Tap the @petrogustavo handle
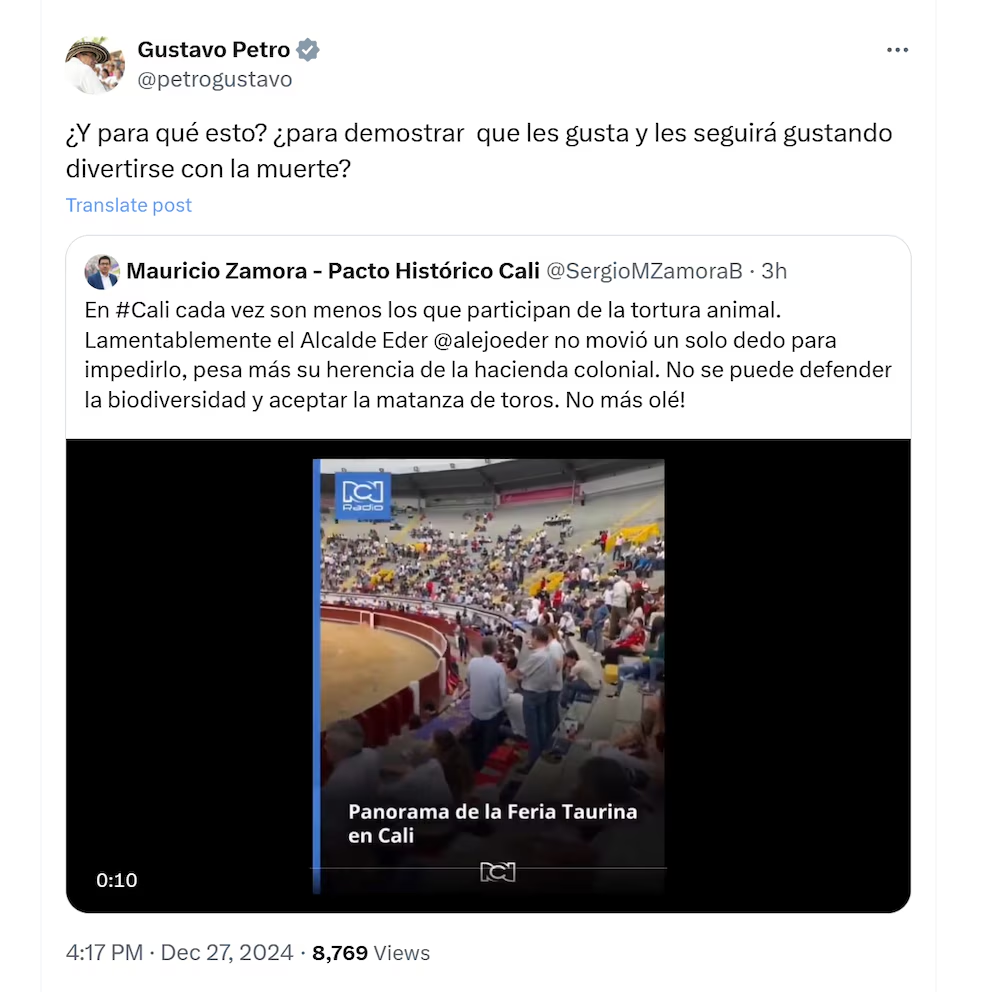 click(215, 80)
